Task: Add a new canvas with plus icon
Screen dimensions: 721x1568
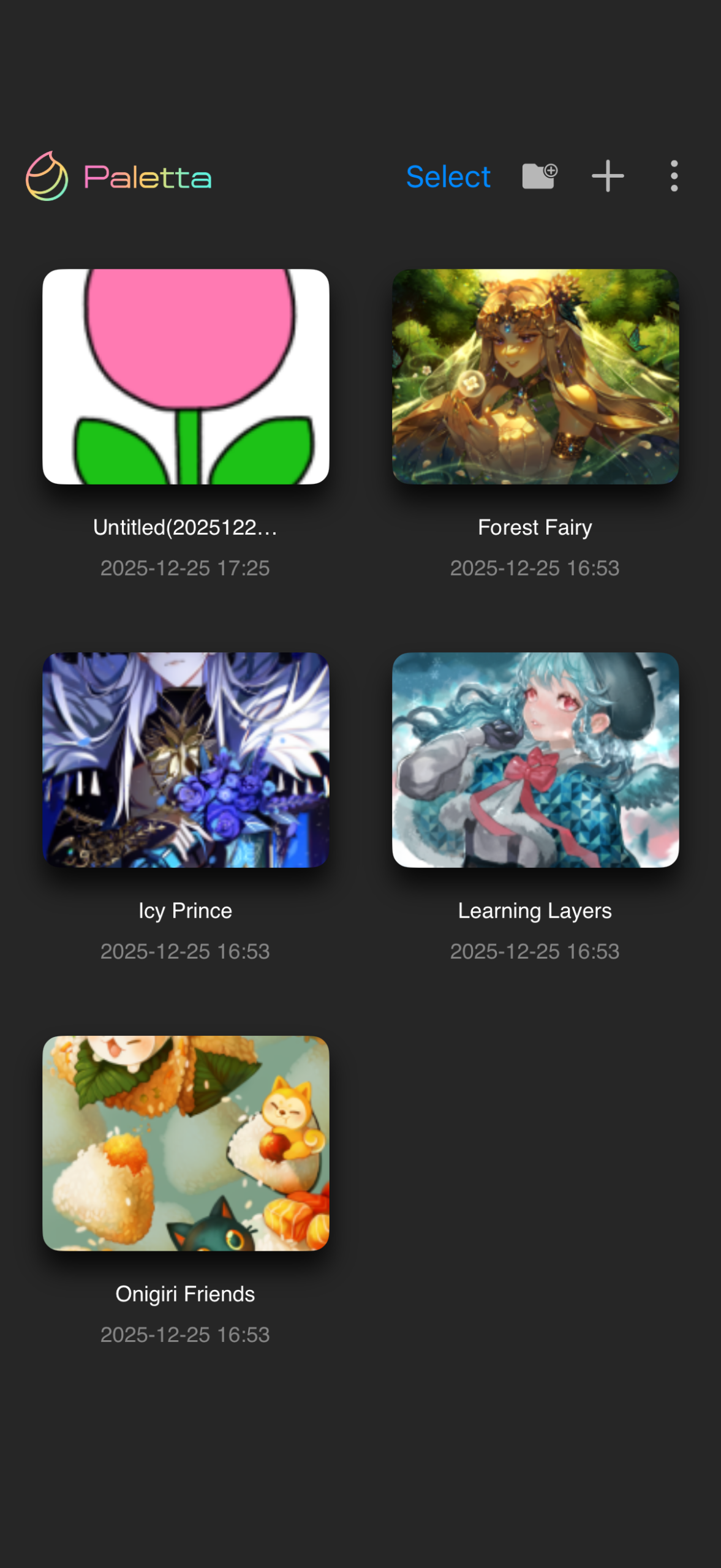Action: coord(607,176)
